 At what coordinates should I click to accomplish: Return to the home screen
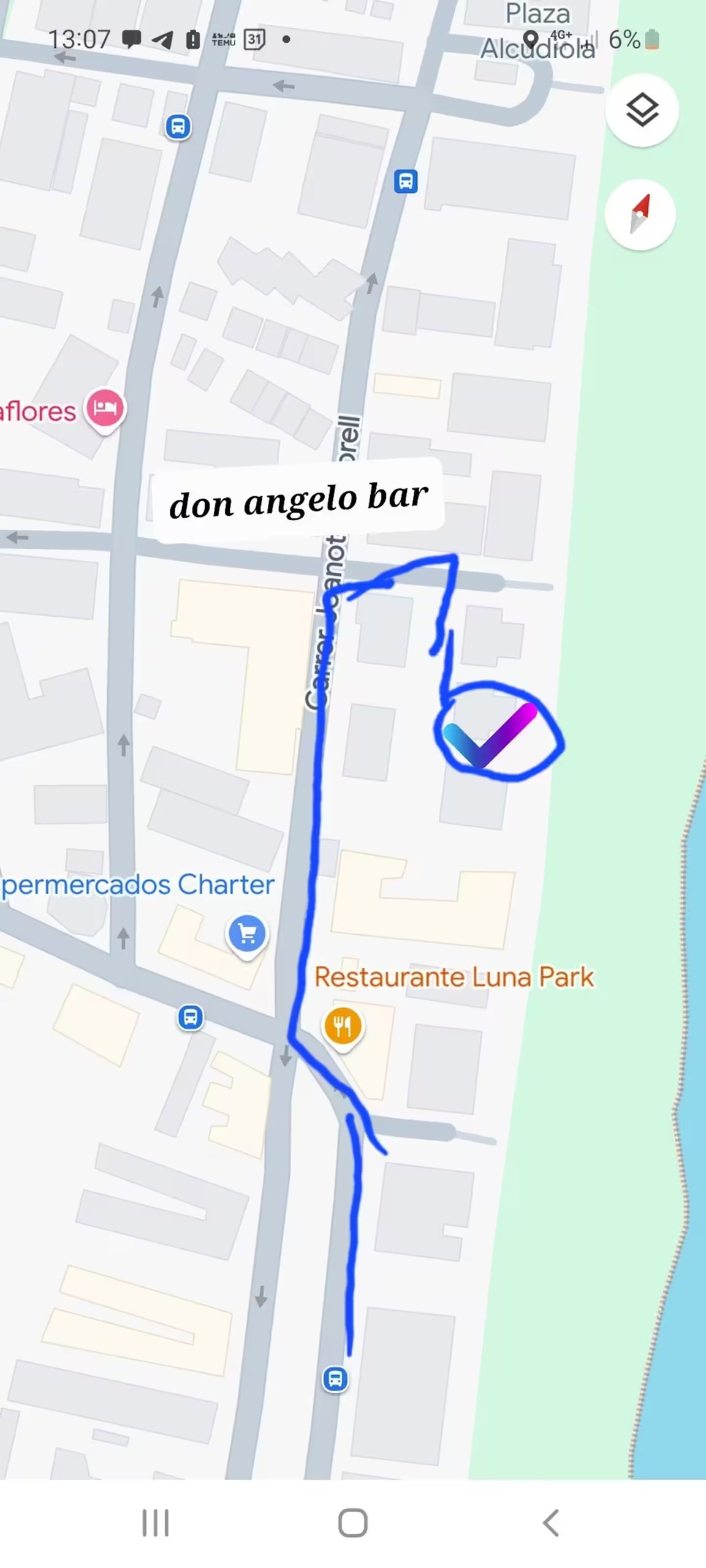point(353,1523)
